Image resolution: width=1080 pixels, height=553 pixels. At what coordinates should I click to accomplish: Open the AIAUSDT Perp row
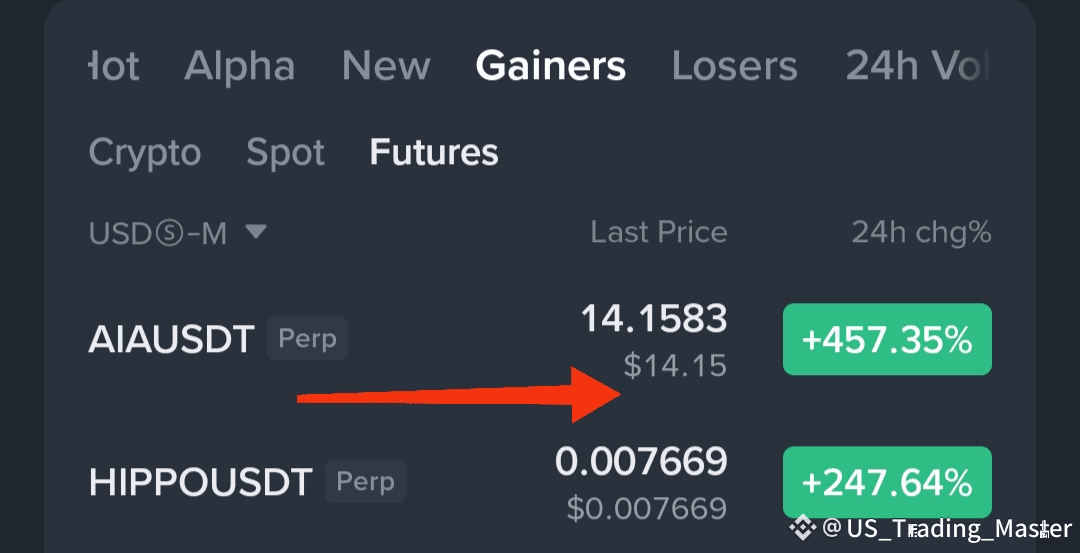point(540,340)
